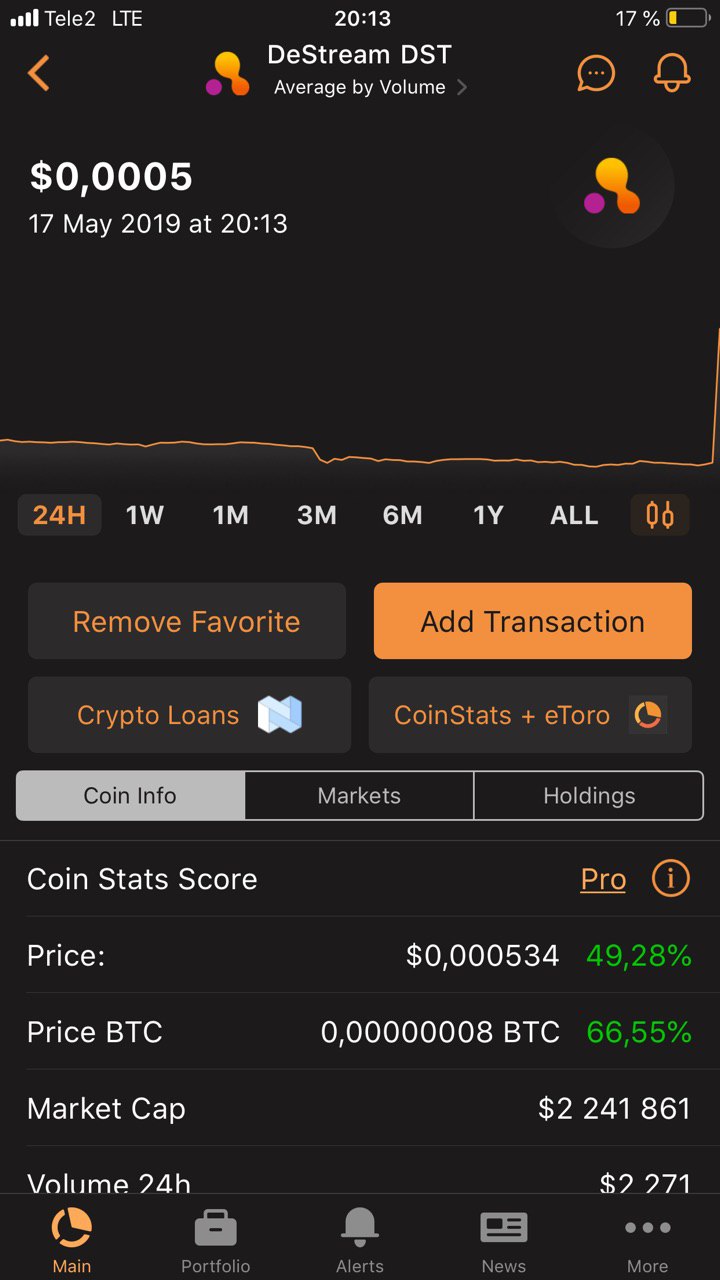Open the chat bubble icon
720x1280 pixels.
point(596,73)
